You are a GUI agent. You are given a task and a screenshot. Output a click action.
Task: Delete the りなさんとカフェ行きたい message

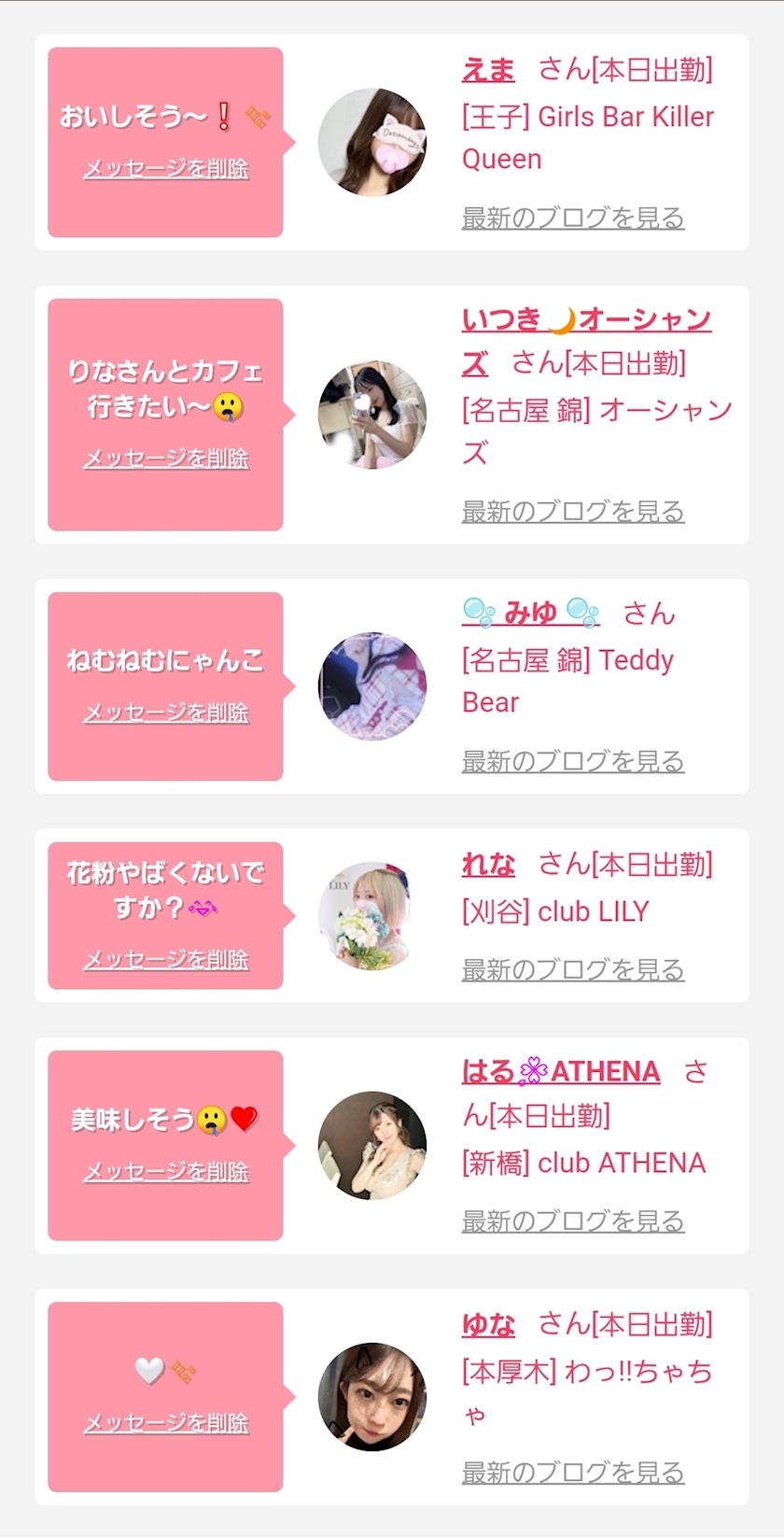click(x=166, y=459)
